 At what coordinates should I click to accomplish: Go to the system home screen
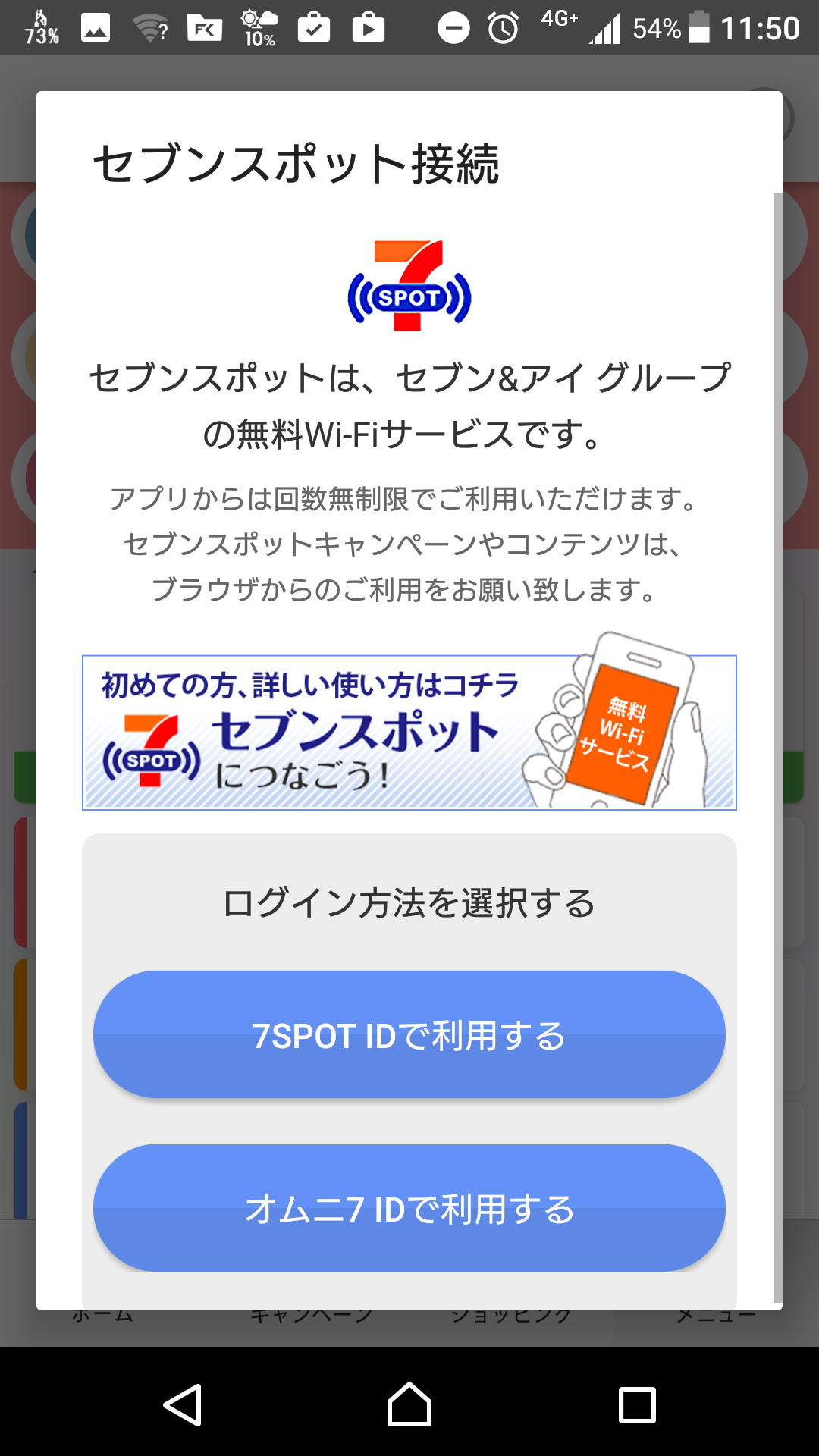tap(409, 1405)
